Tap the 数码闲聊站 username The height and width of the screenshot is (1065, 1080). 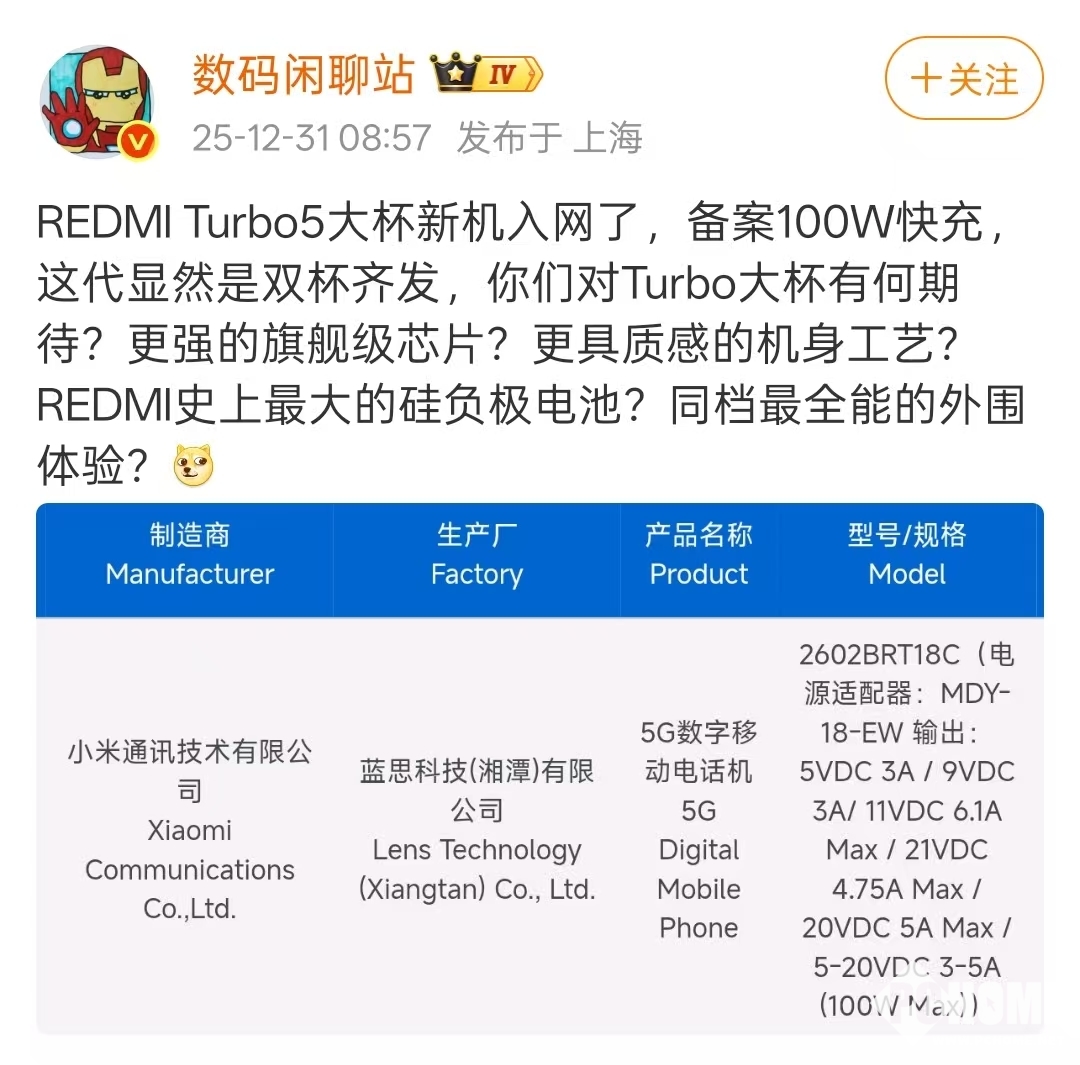click(303, 75)
